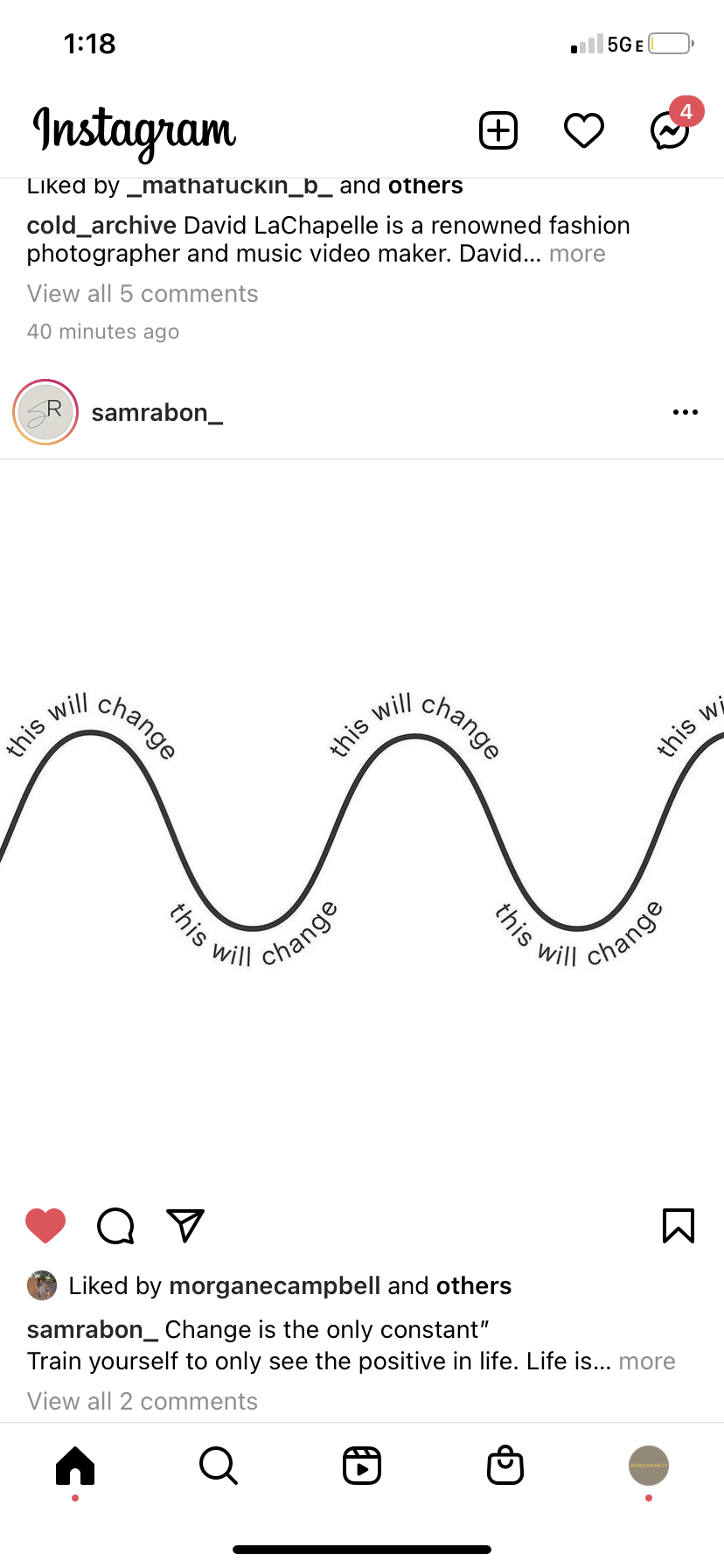Switch to the Reels tab
The width and height of the screenshot is (724, 1568).
(362, 1466)
